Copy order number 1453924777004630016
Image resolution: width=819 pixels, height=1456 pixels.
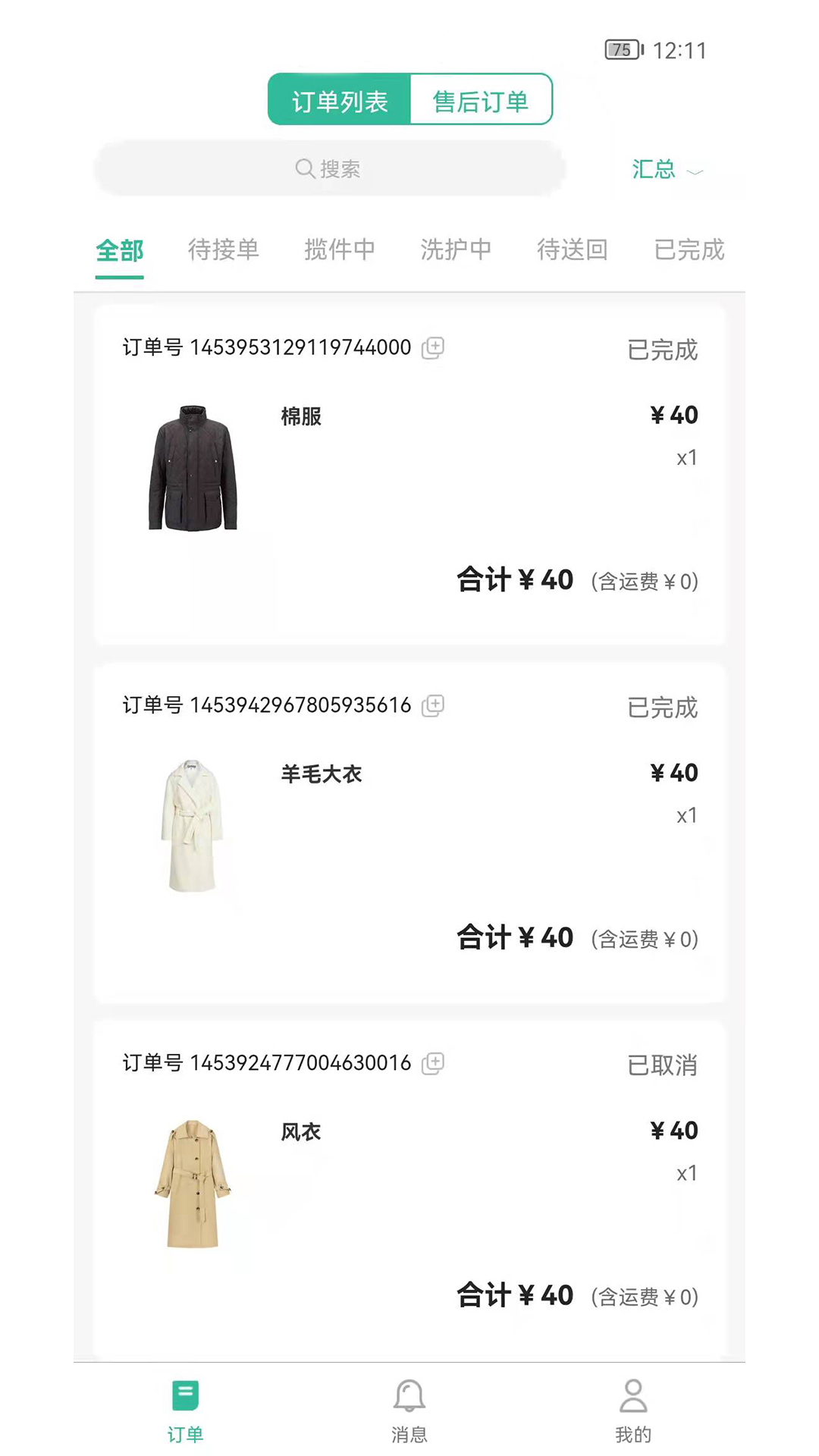(433, 1063)
